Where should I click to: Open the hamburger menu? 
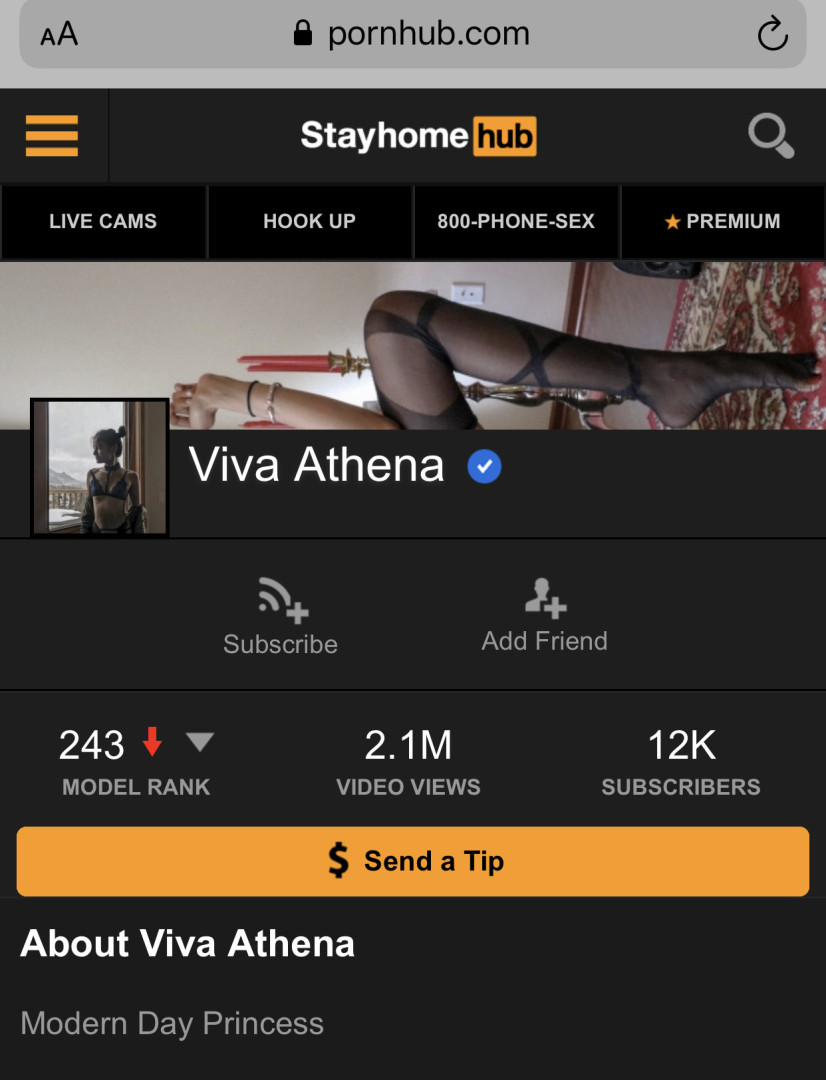(52, 135)
